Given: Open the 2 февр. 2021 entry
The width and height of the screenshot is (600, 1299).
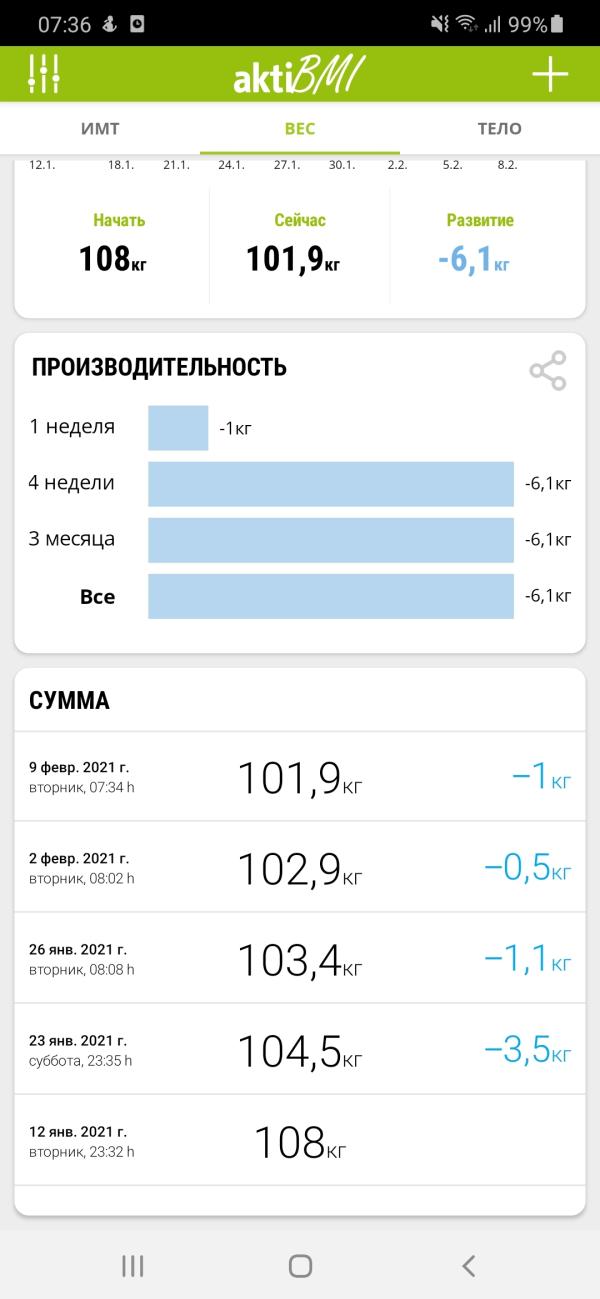Looking at the screenshot, I should pos(300,867).
